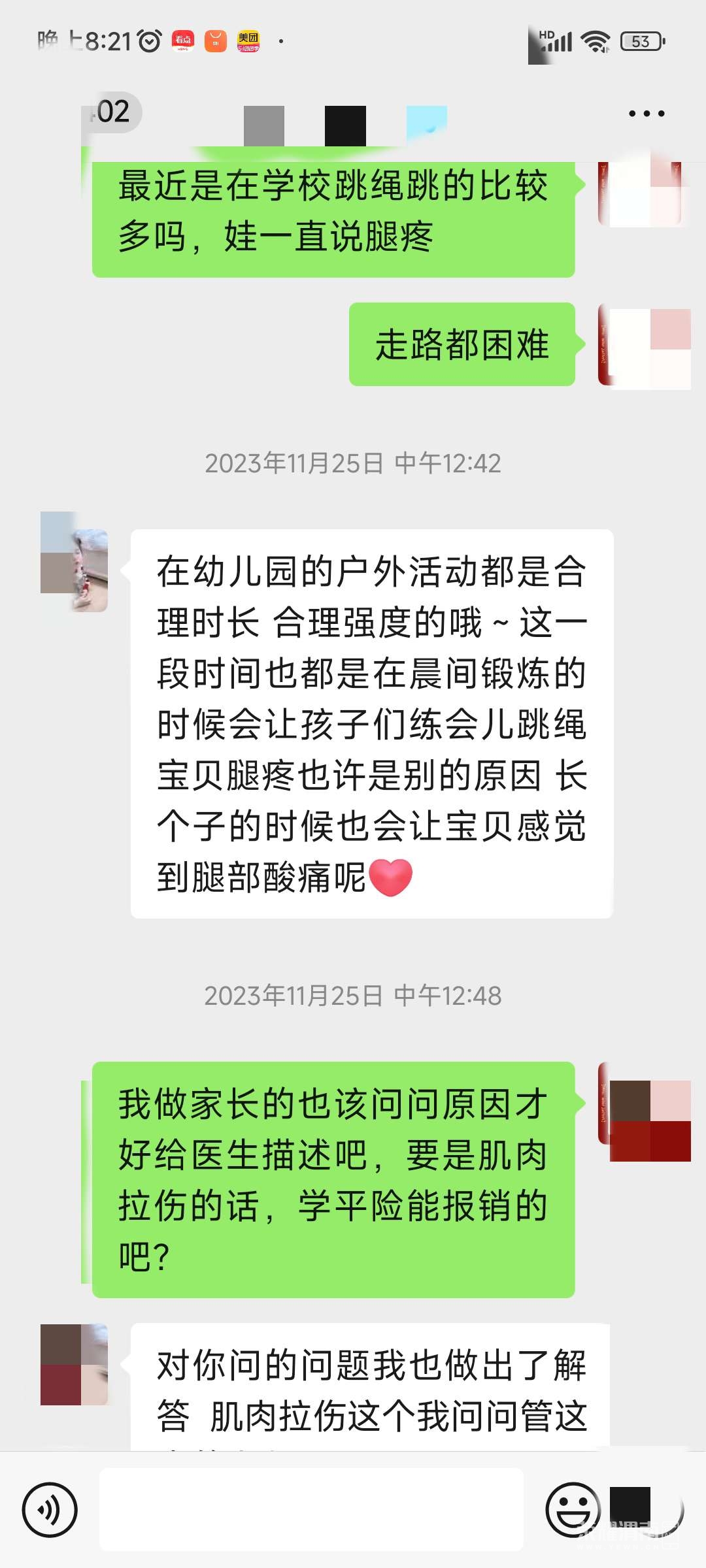Tap own avatar beside 我做家长的 message
The width and height of the screenshot is (706, 1568).
click(x=644, y=1112)
